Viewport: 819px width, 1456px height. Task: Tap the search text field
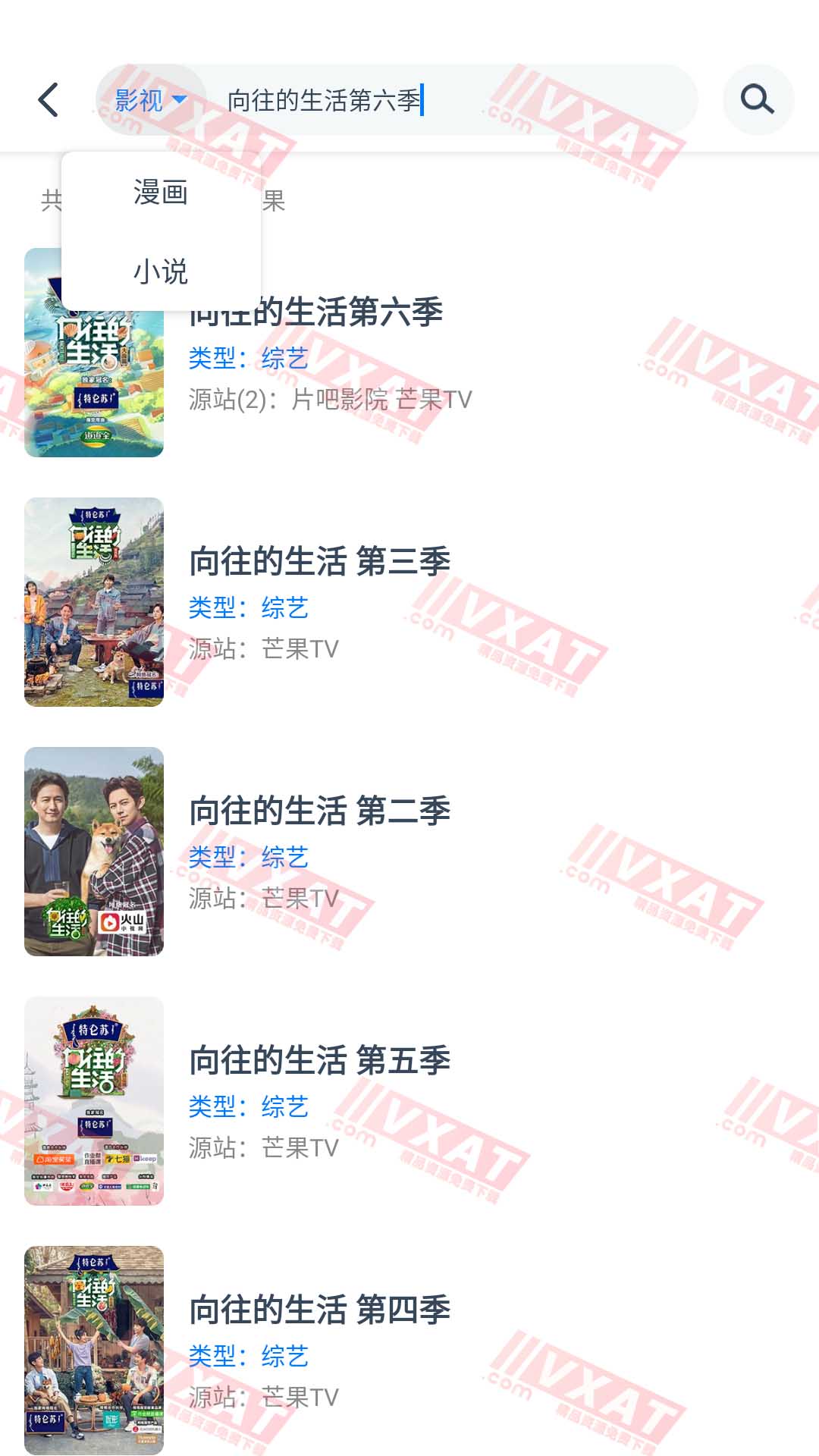(x=455, y=100)
